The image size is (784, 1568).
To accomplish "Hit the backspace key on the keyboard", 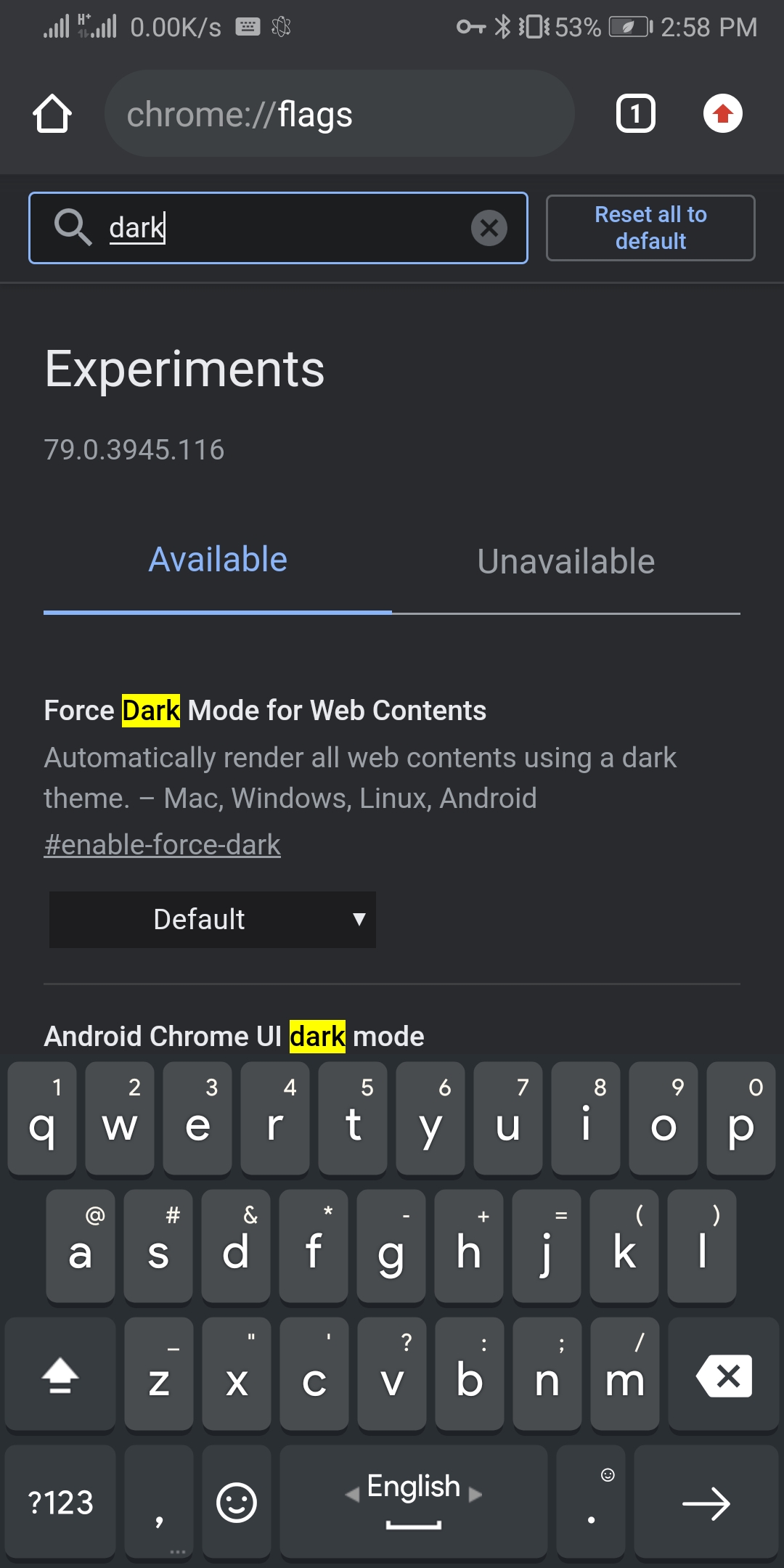I will tap(724, 1375).
